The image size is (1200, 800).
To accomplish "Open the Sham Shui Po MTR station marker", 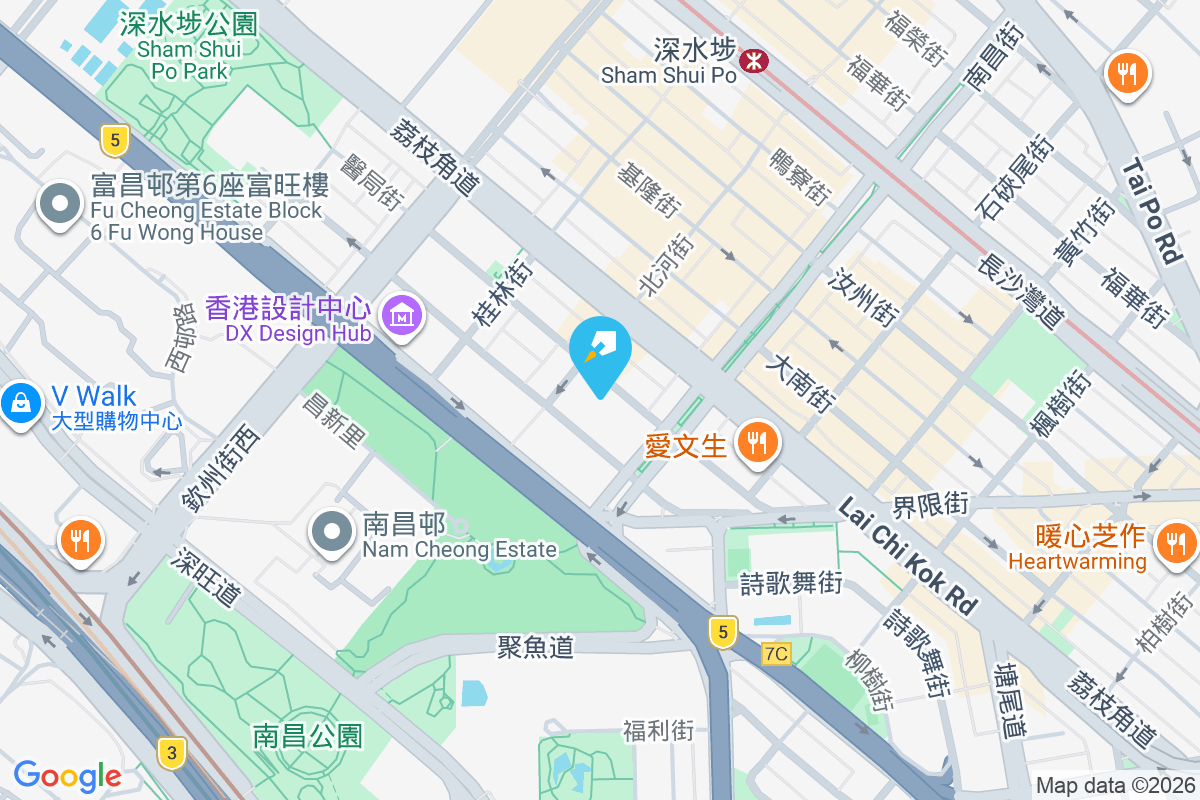I will coord(753,62).
